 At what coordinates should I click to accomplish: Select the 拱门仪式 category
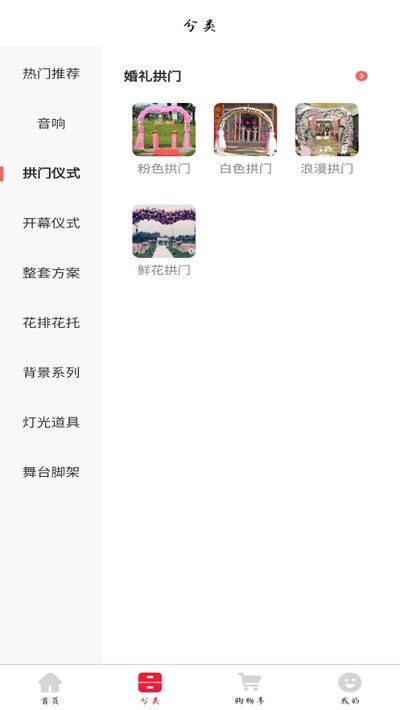[x=51, y=173]
